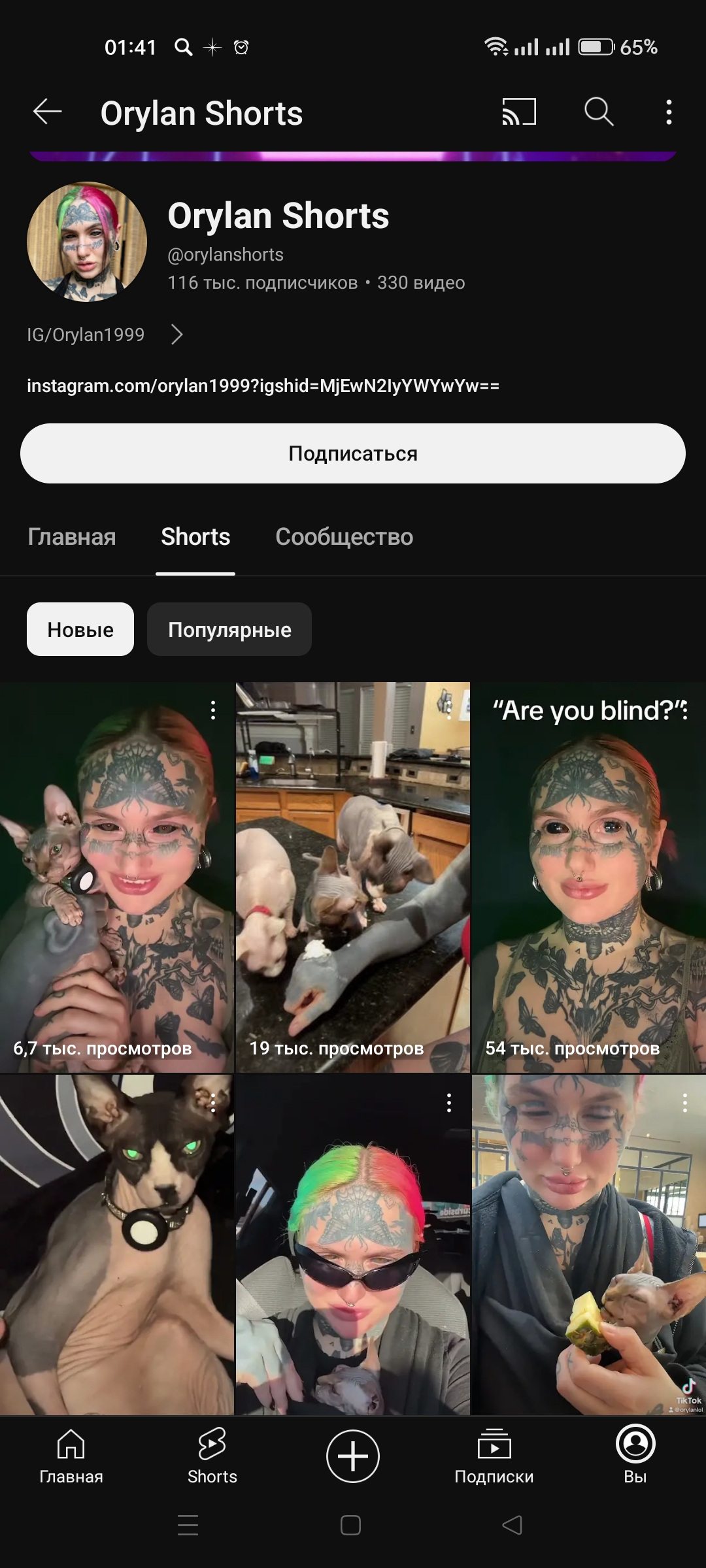706x1568 pixels.
Task: Open the instagram.com/orylan1999 link
Action: pyautogui.click(x=263, y=385)
